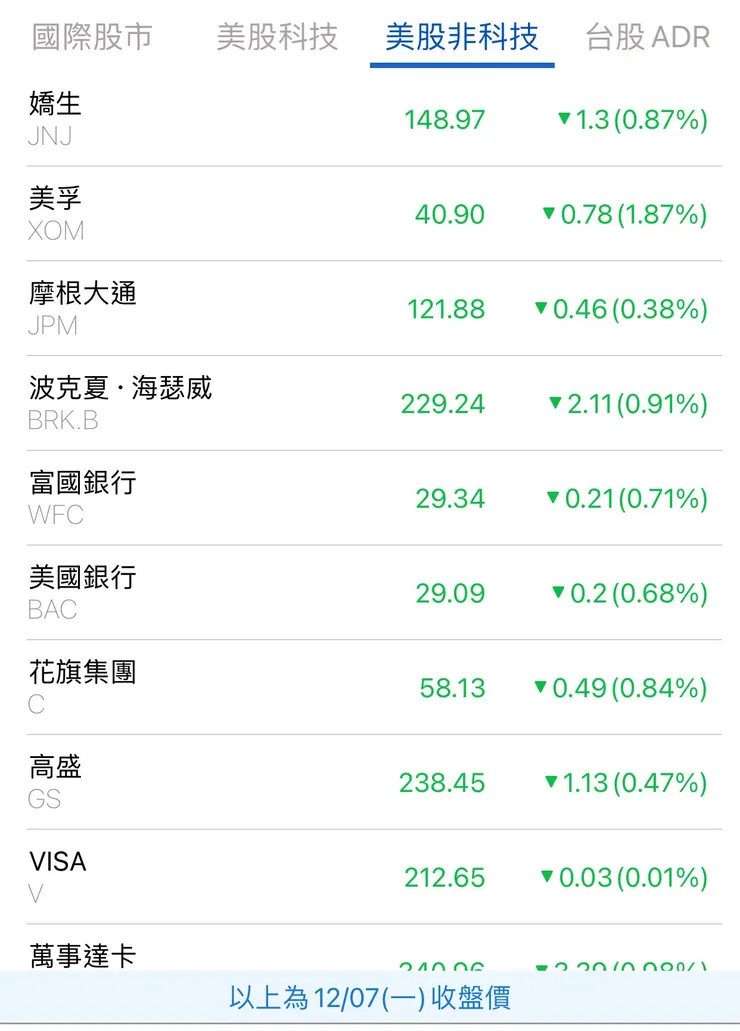The height and width of the screenshot is (1031, 740).
Task: Switch to the 國際股市 tab
Action: (92, 38)
